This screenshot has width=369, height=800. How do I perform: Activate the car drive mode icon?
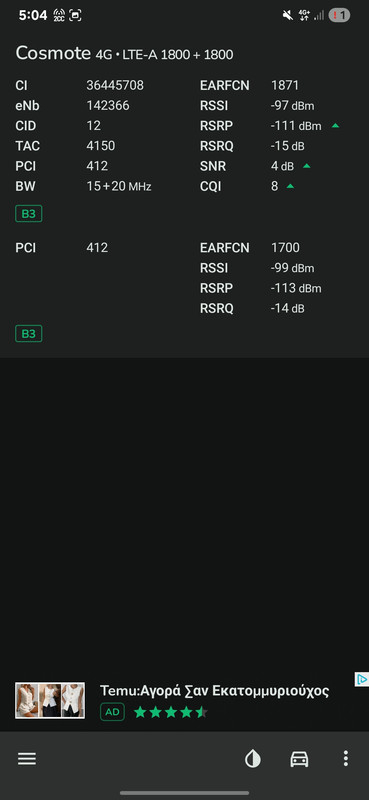(299, 759)
